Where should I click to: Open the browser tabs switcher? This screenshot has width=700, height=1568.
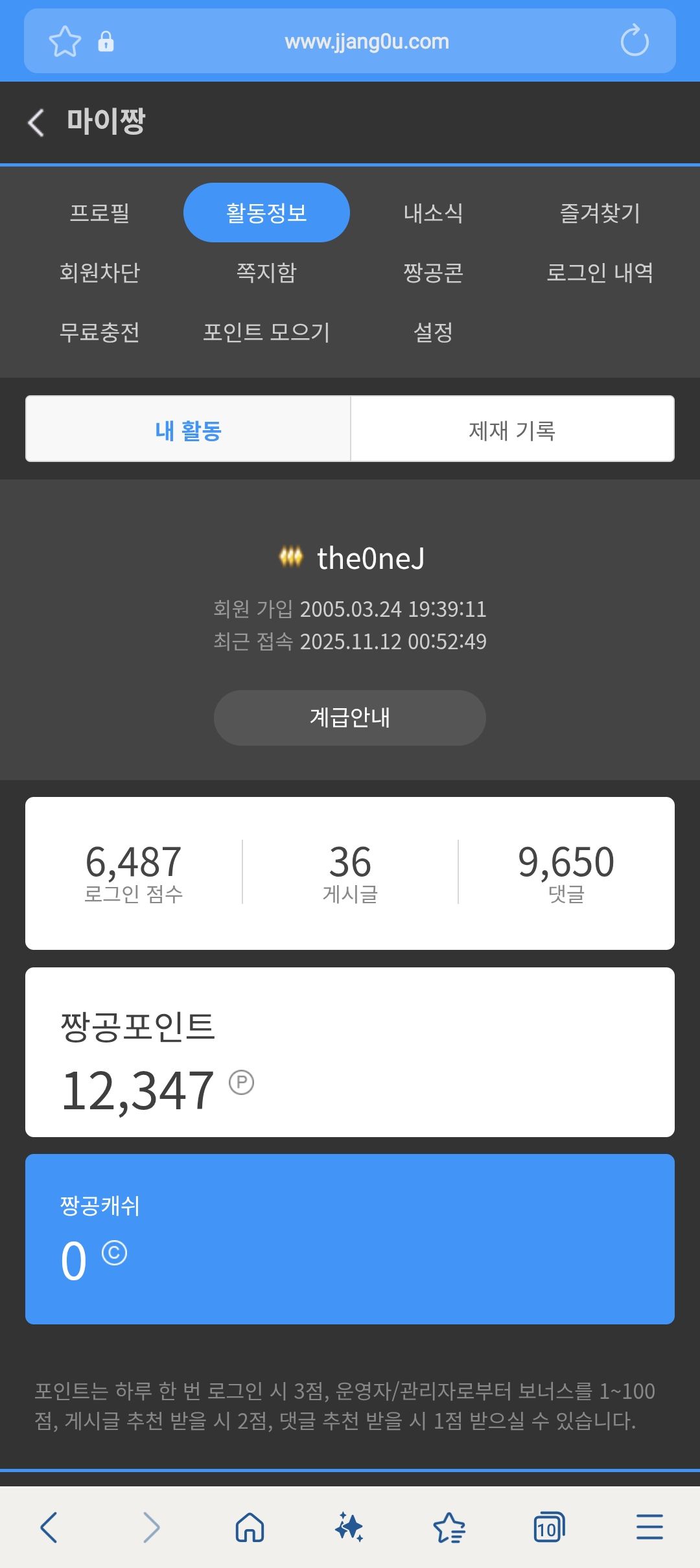pos(548,1527)
